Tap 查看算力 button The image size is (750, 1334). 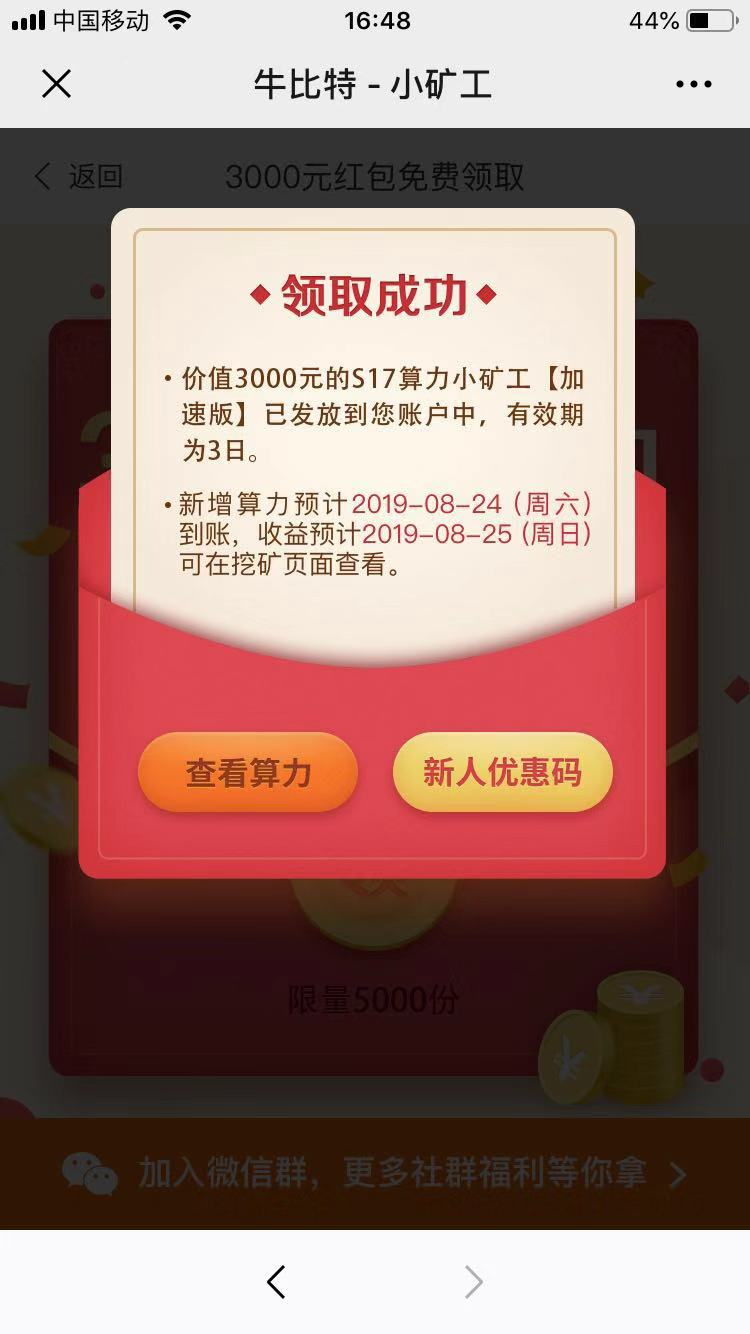248,773
